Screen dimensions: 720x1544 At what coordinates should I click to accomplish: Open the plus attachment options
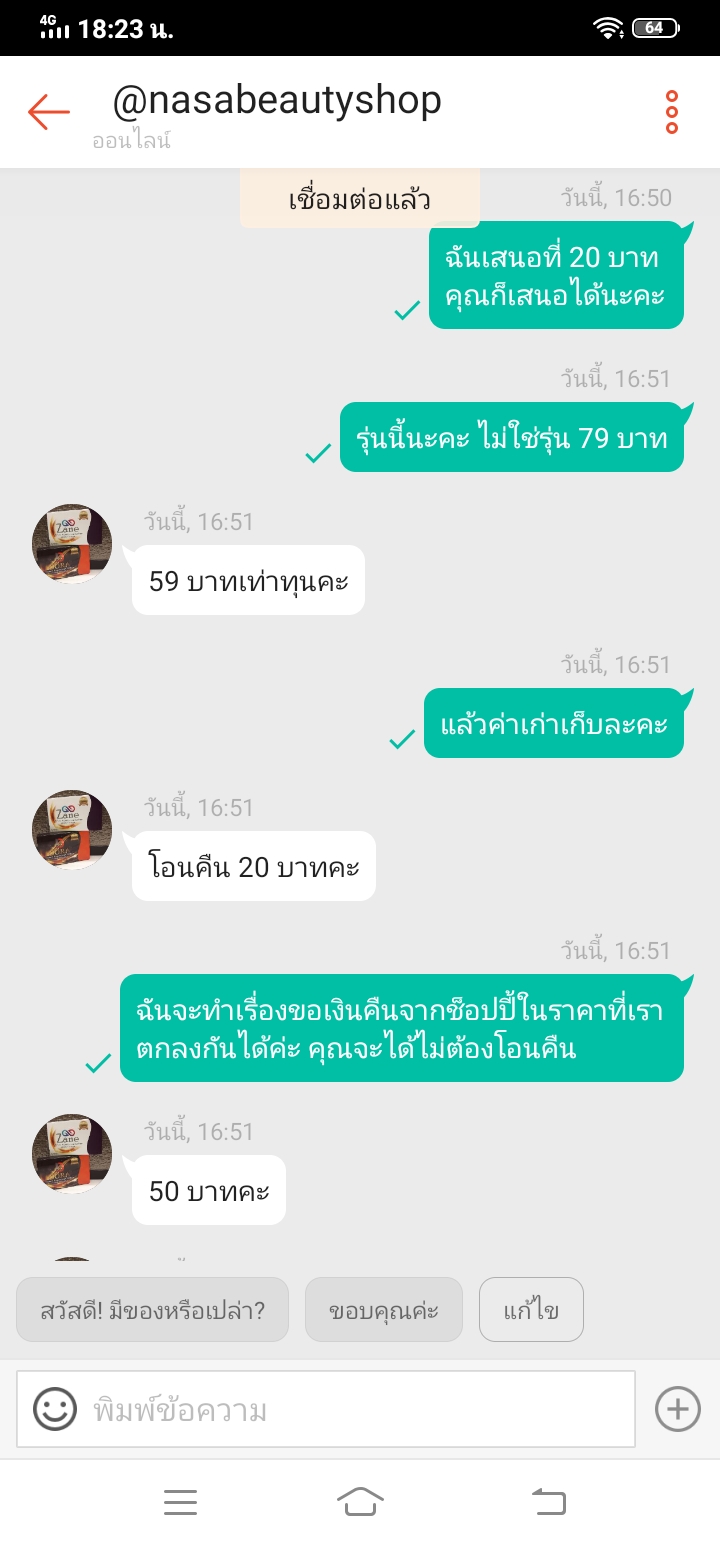click(677, 1410)
